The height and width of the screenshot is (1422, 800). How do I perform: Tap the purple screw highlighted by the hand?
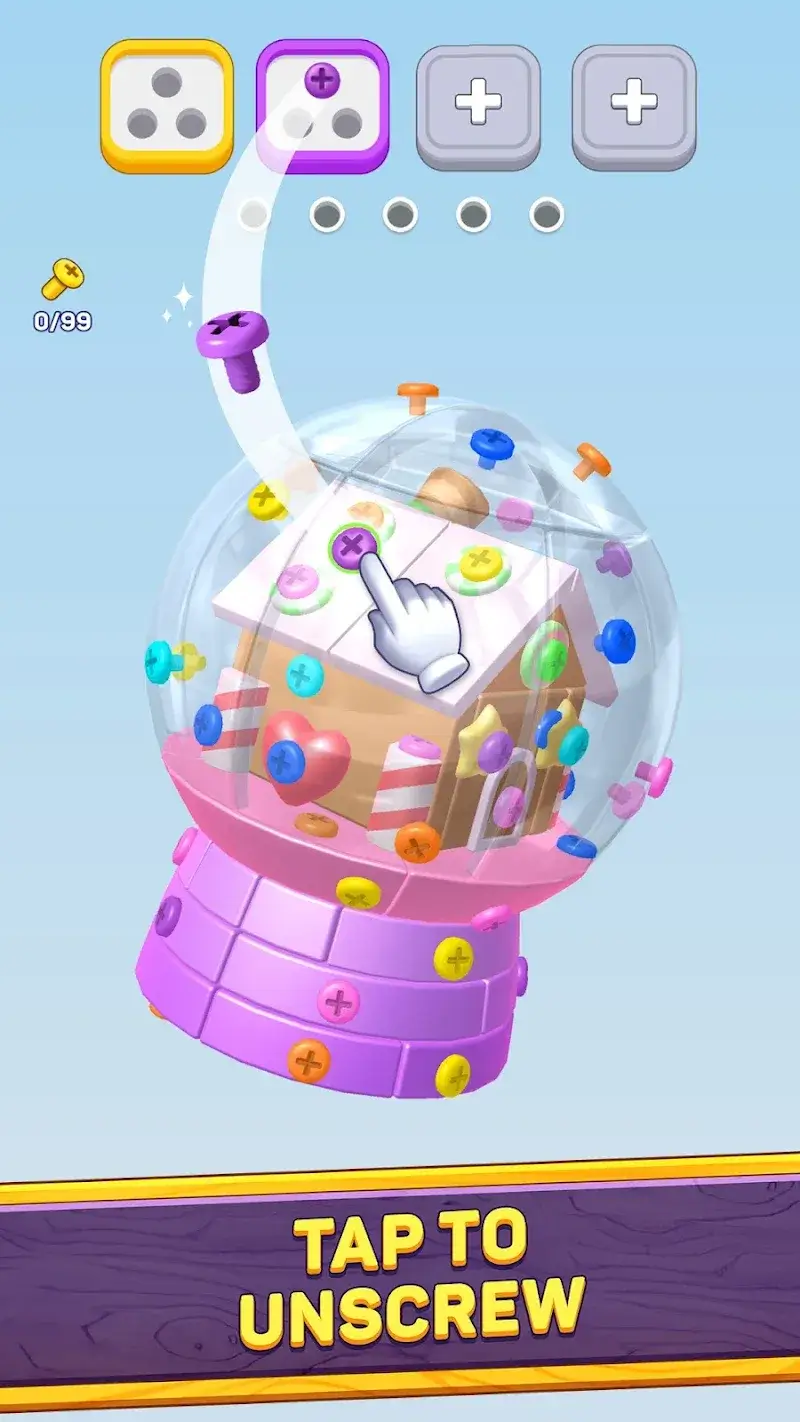click(x=355, y=545)
